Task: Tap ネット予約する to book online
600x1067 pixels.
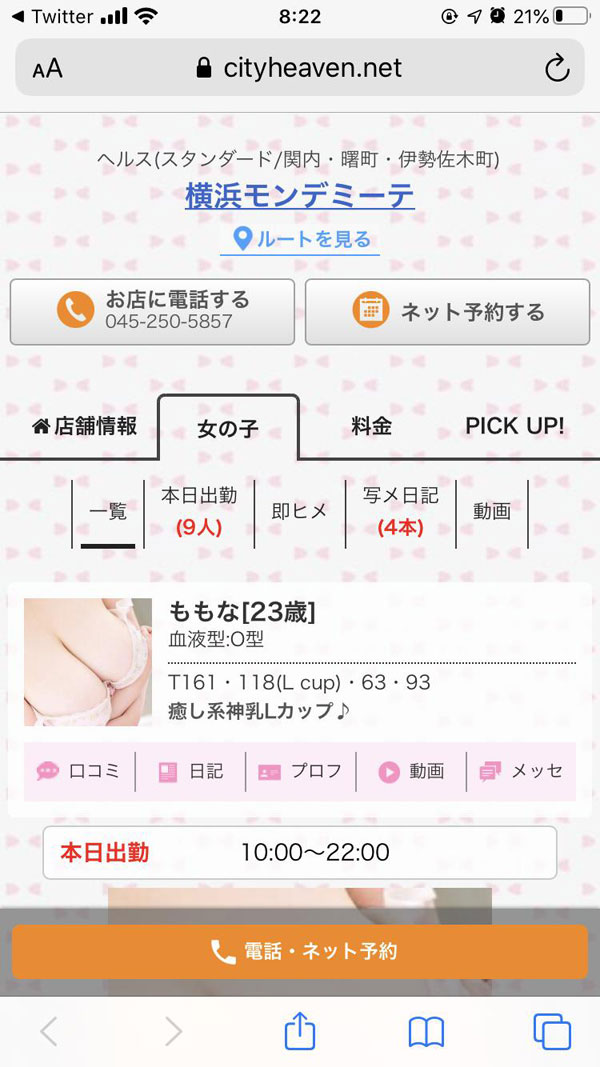Action: tap(447, 312)
